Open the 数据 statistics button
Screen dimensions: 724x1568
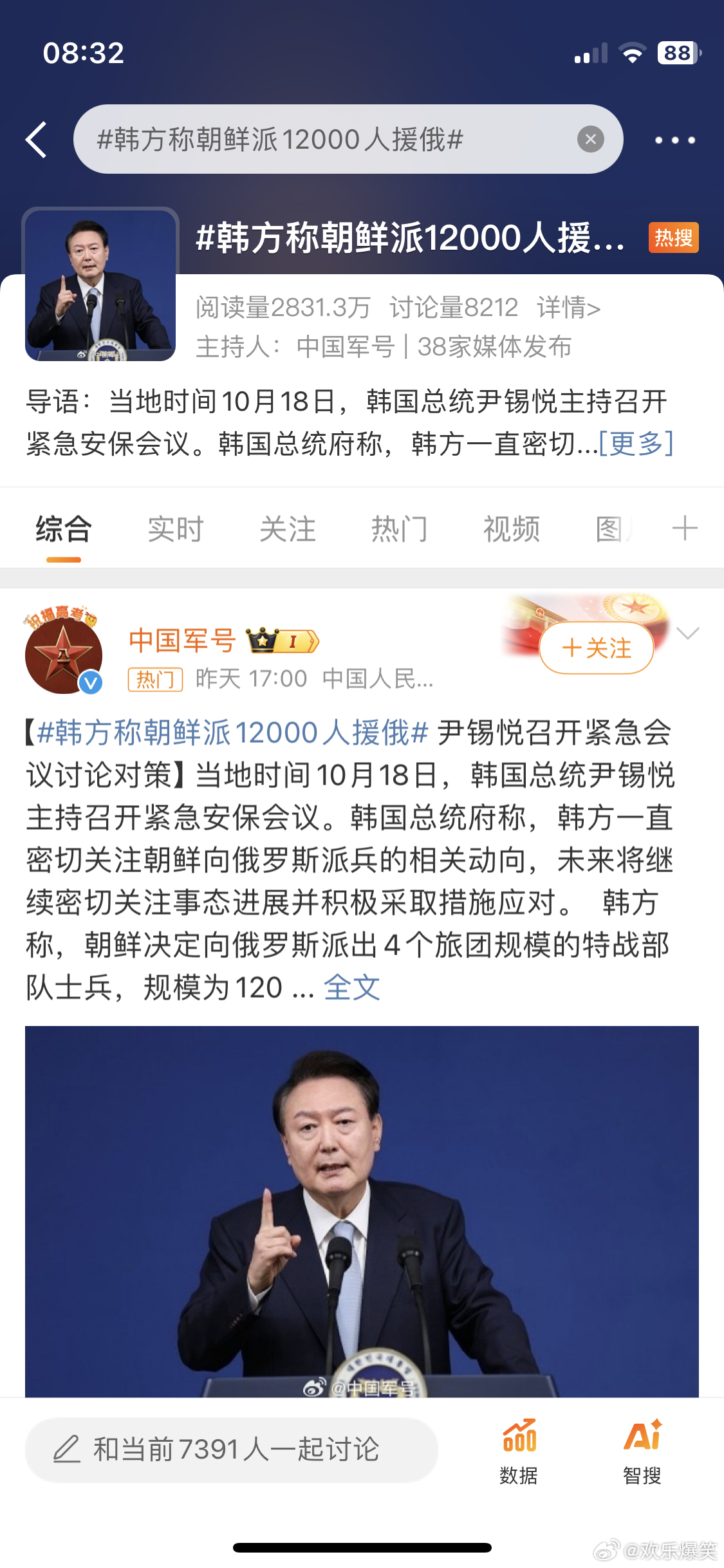tap(519, 1451)
